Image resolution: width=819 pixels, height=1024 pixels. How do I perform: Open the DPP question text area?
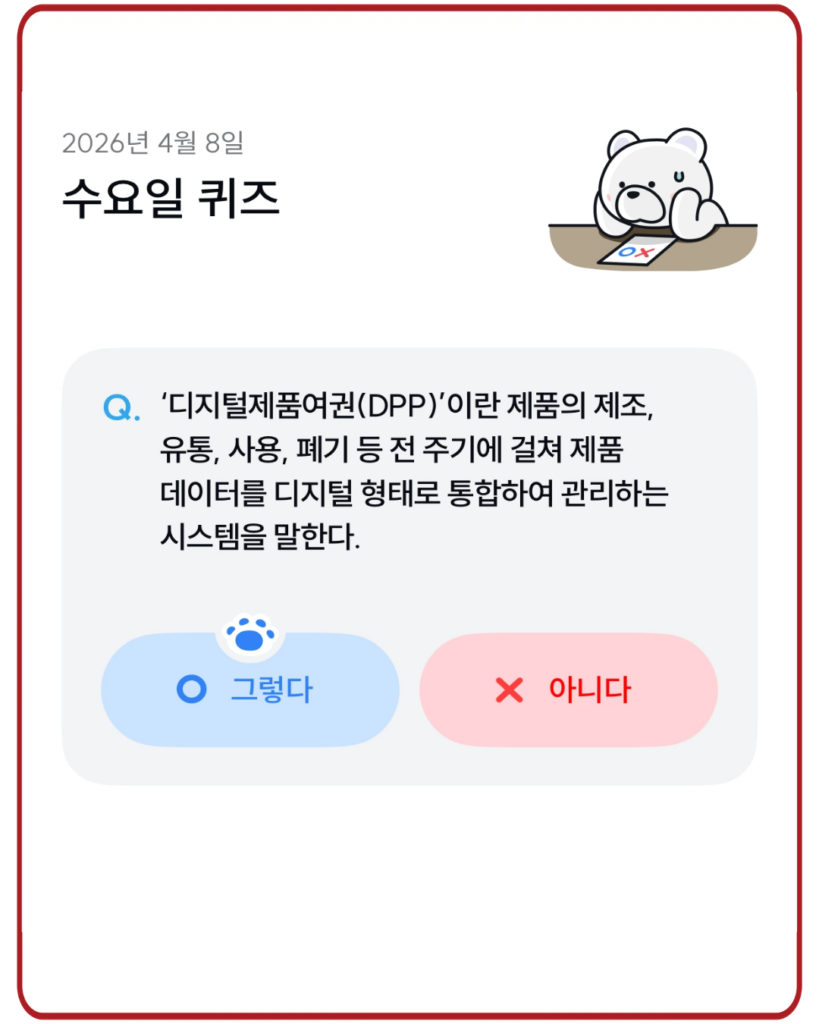point(400,470)
